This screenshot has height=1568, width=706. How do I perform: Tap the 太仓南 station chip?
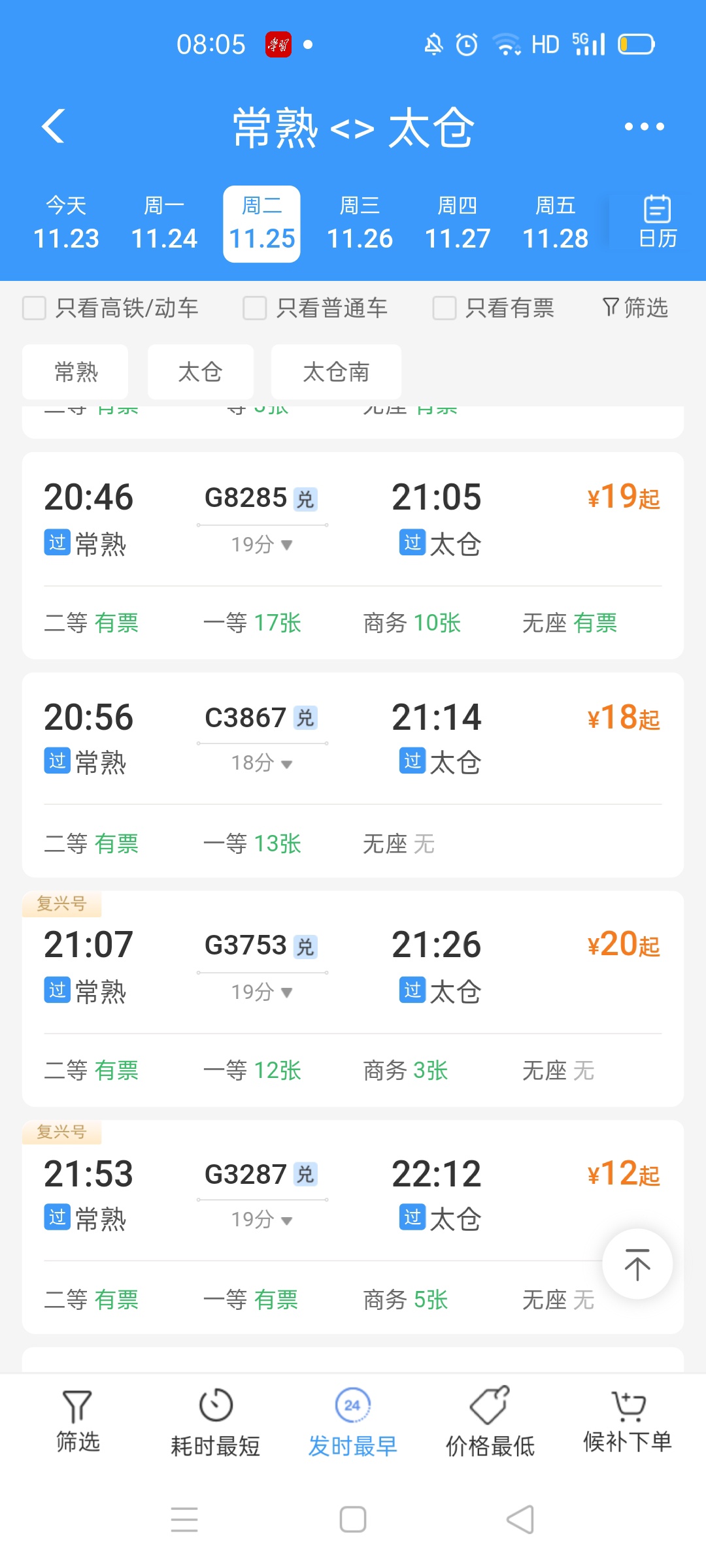click(336, 372)
